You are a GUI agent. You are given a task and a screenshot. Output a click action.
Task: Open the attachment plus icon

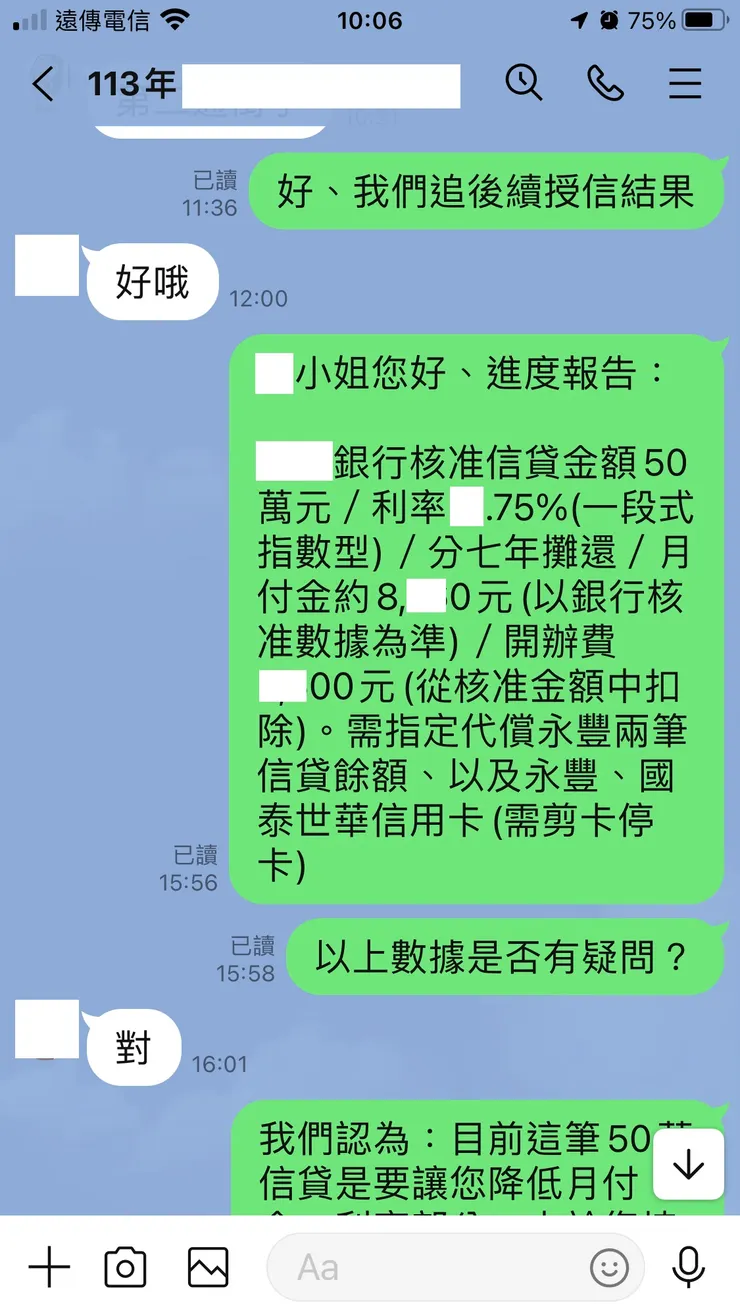47,1267
